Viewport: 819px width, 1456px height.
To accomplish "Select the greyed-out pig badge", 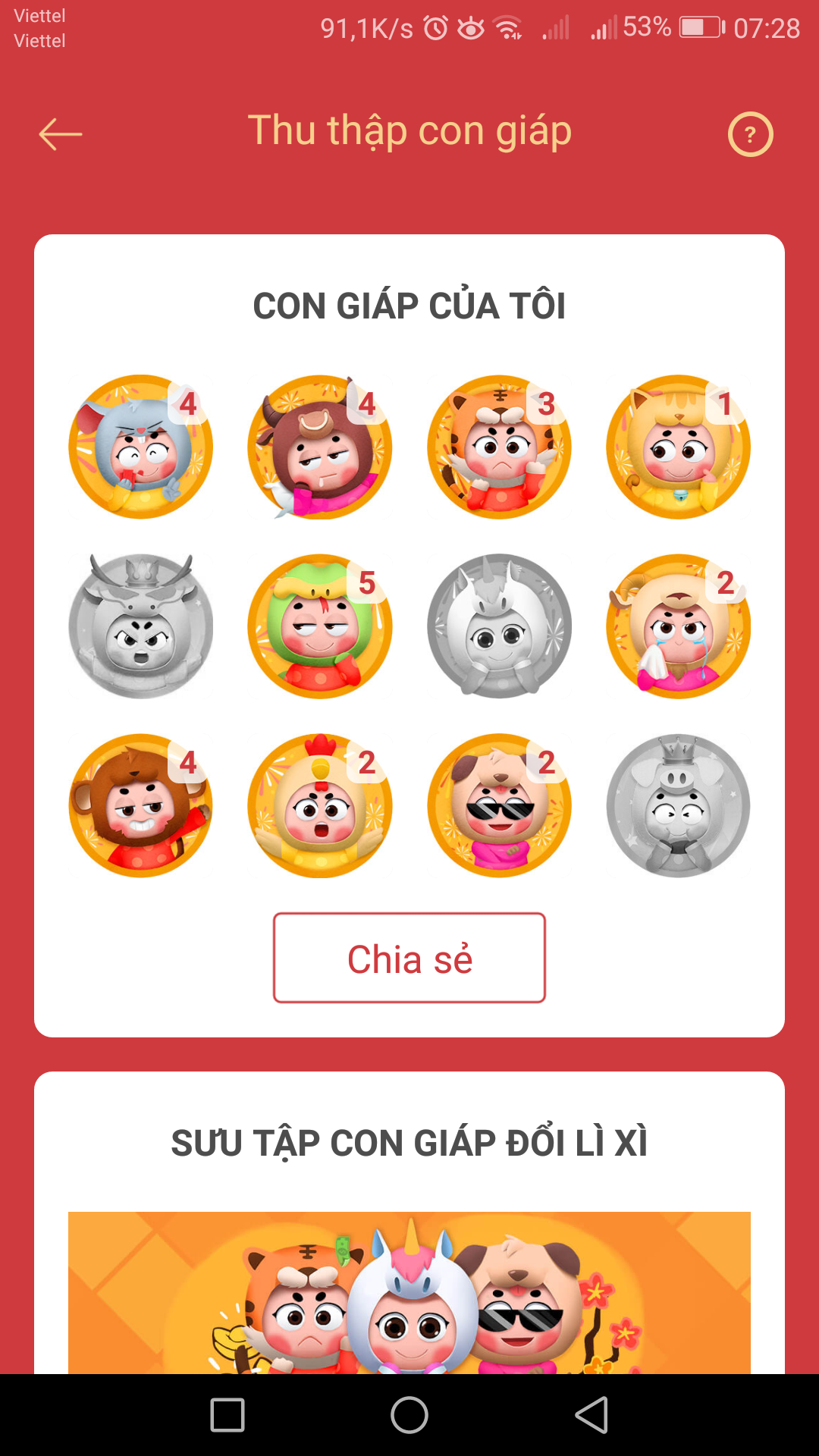I will (x=678, y=805).
